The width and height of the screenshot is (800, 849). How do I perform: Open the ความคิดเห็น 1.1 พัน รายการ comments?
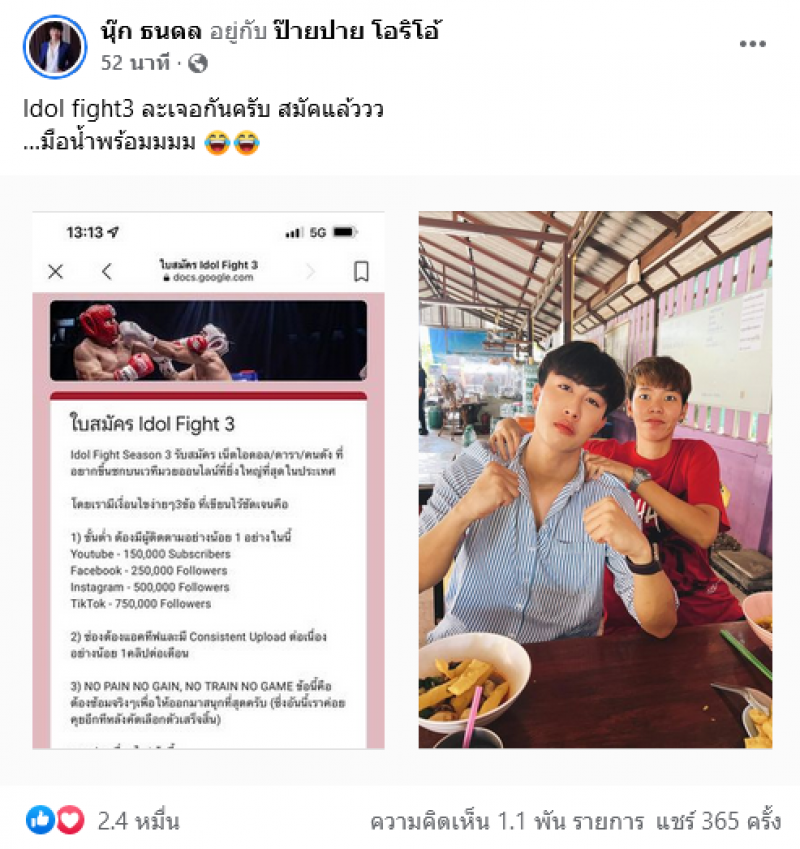507,822
